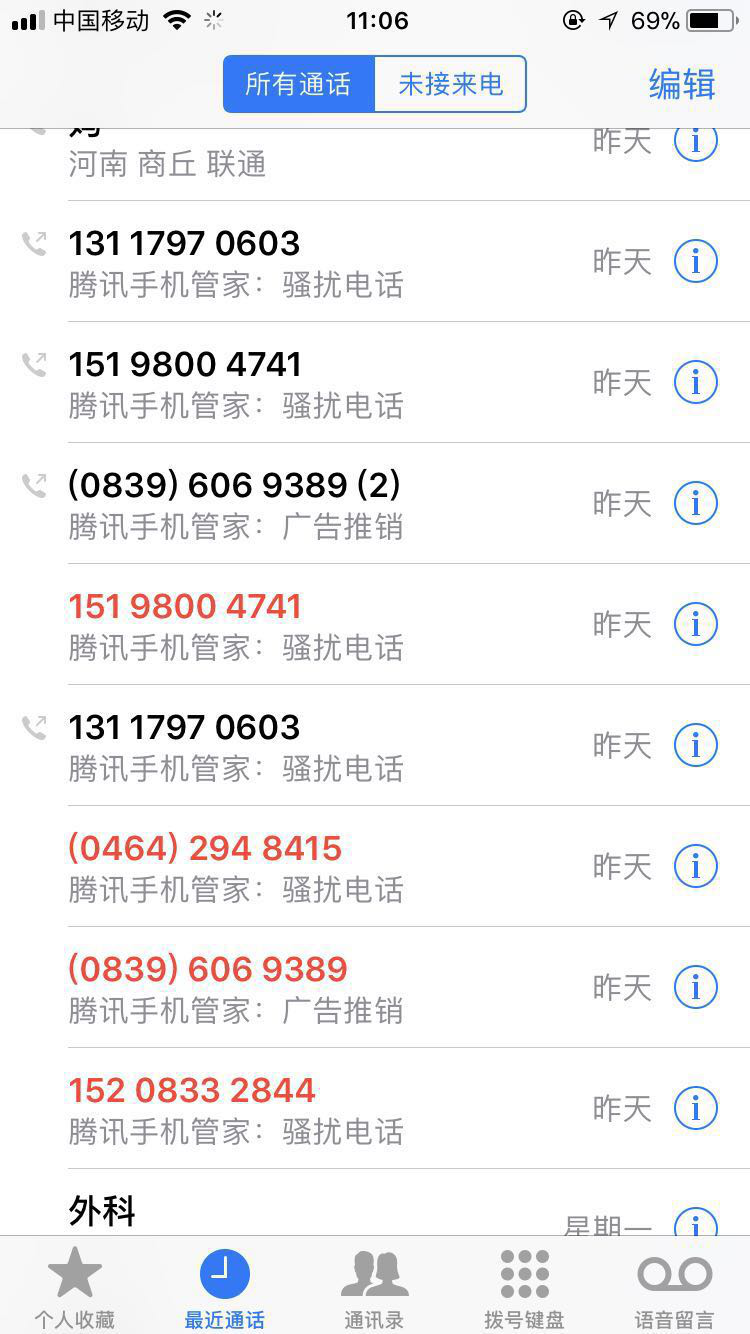The height and width of the screenshot is (1334, 750).
Task: Go to the 通讯录 contacts tab
Action: (x=375, y=1288)
